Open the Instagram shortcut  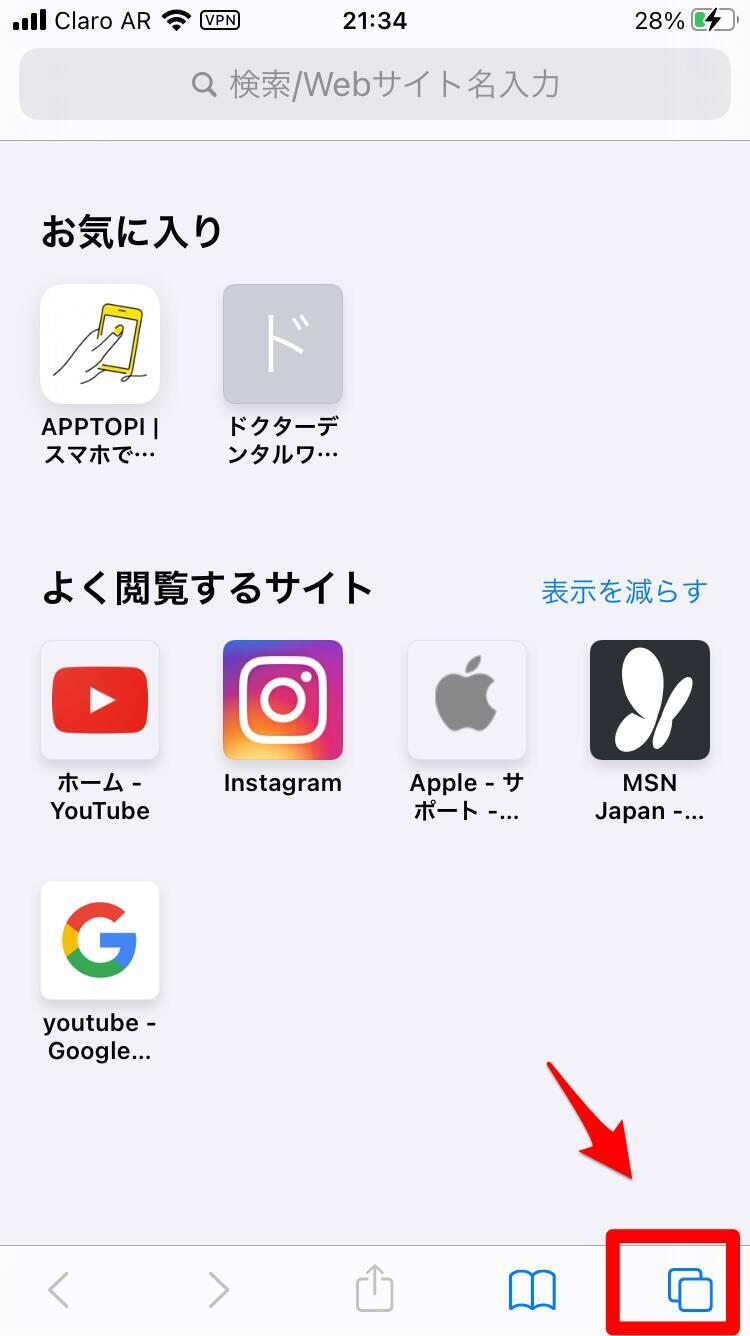point(283,700)
